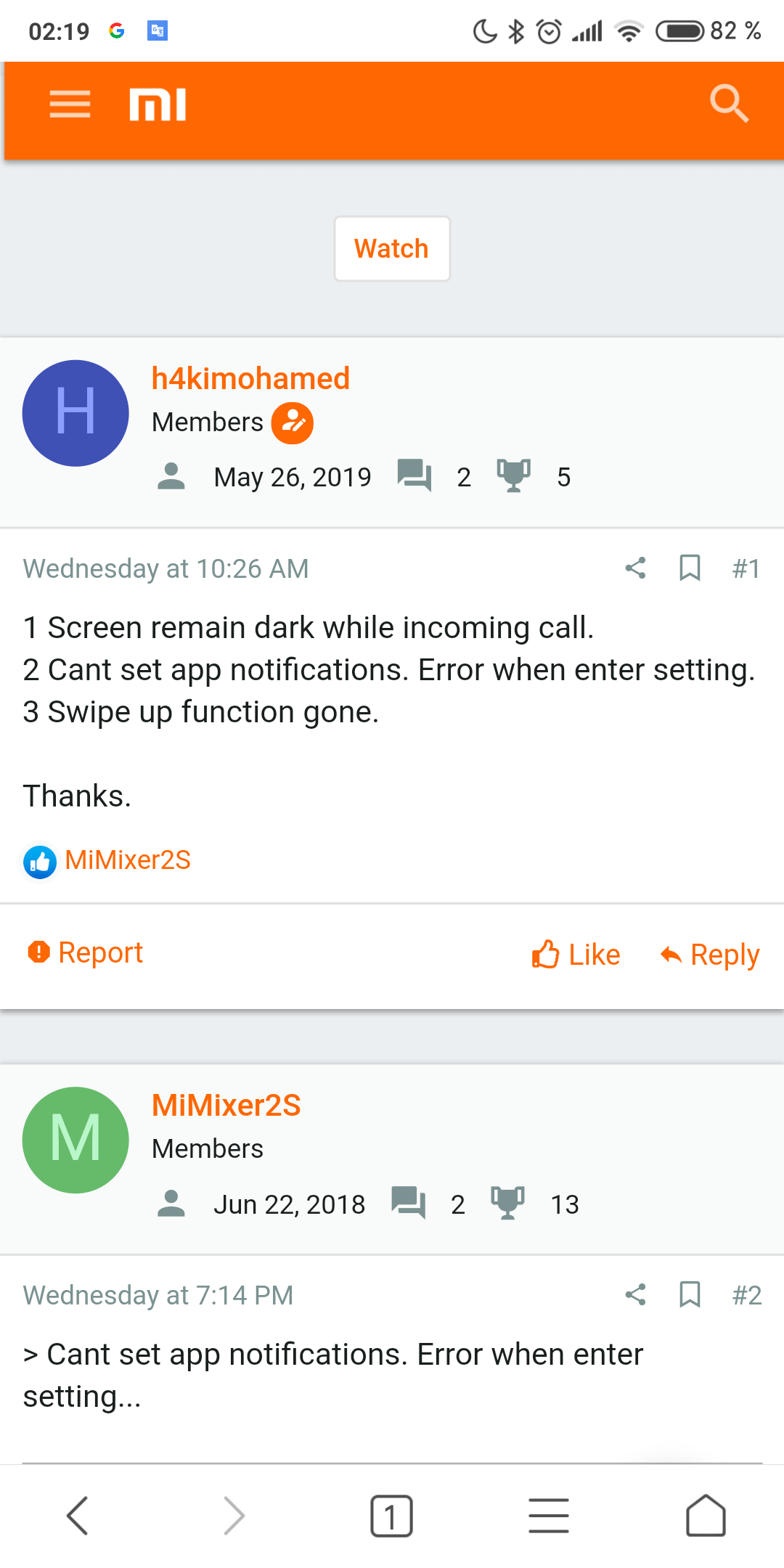The width and height of the screenshot is (784, 1568).
Task: Bookmark post #2
Action: (x=690, y=1295)
